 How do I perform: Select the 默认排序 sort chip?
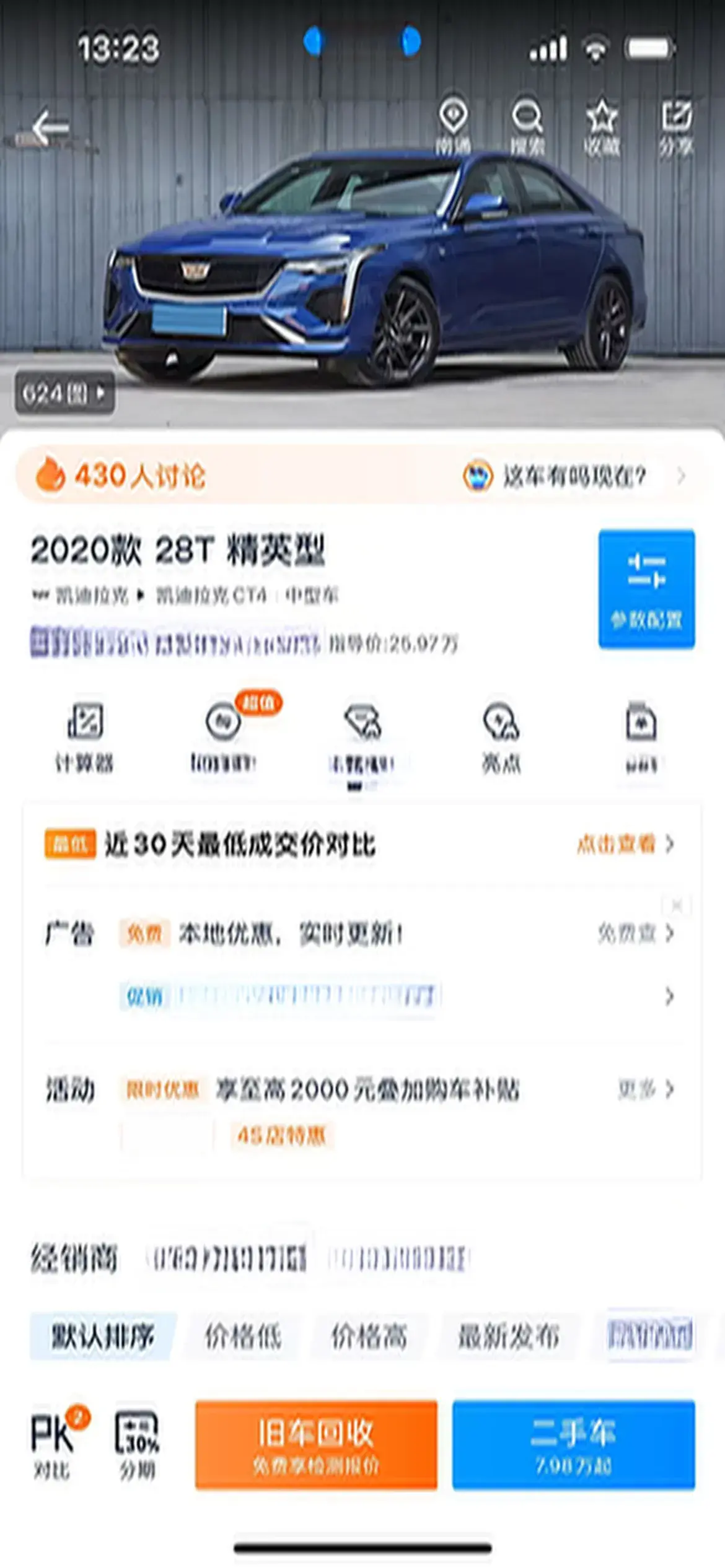(103, 1336)
